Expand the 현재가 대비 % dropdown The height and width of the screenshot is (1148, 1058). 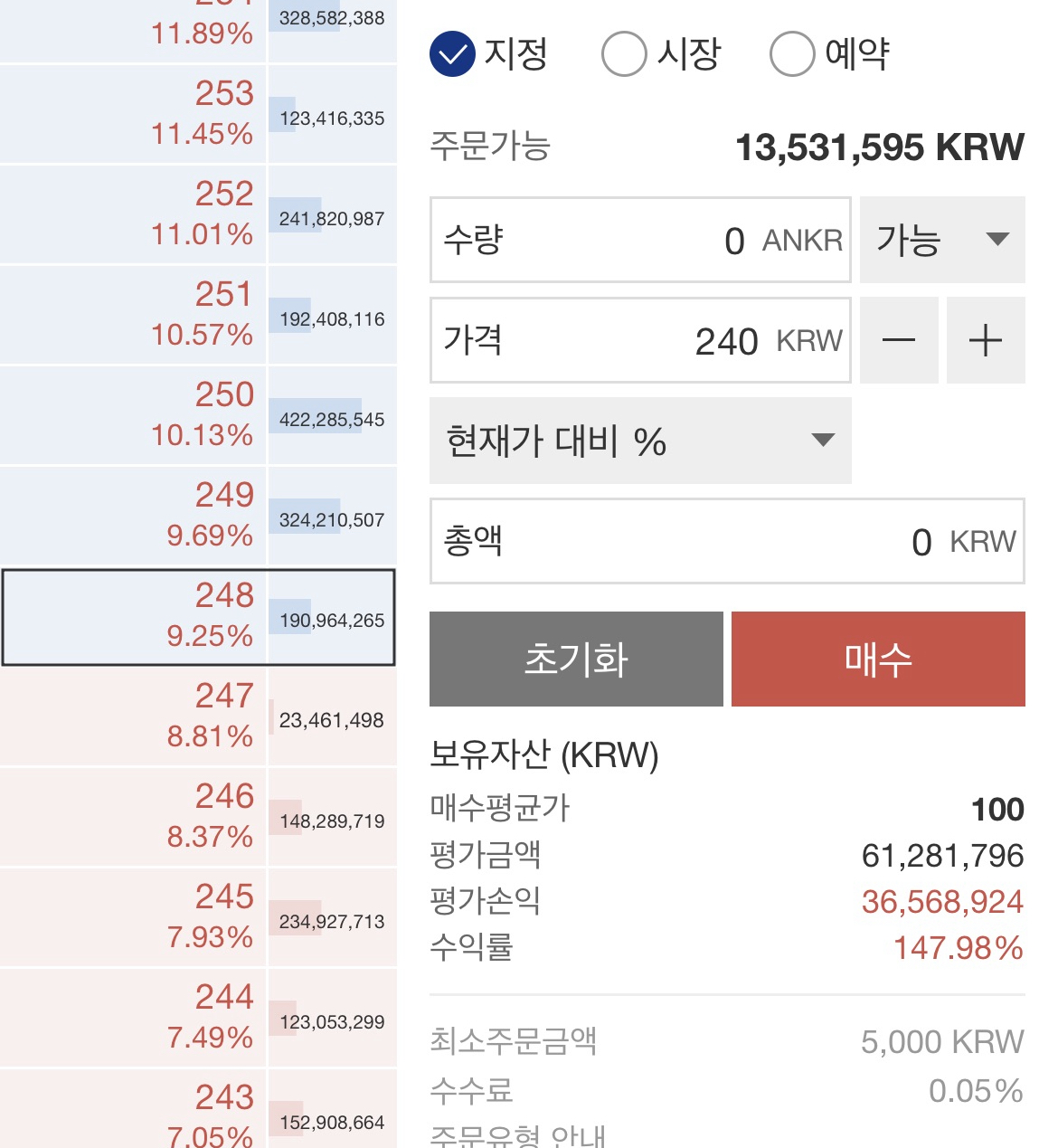[640, 441]
